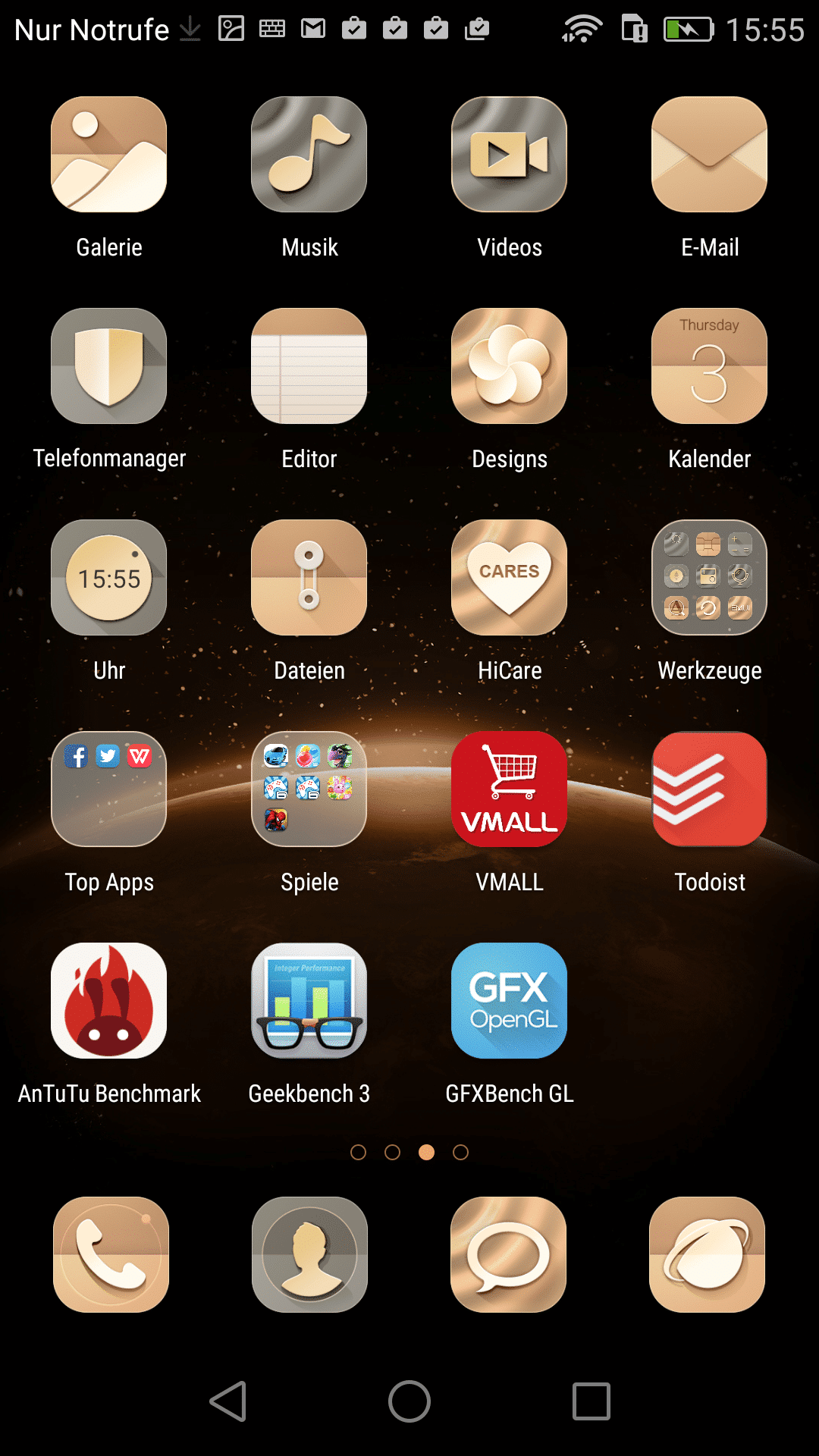The image size is (819, 1456).
Task: Open the phone dialer in the dock
Action: point(111,1255)
